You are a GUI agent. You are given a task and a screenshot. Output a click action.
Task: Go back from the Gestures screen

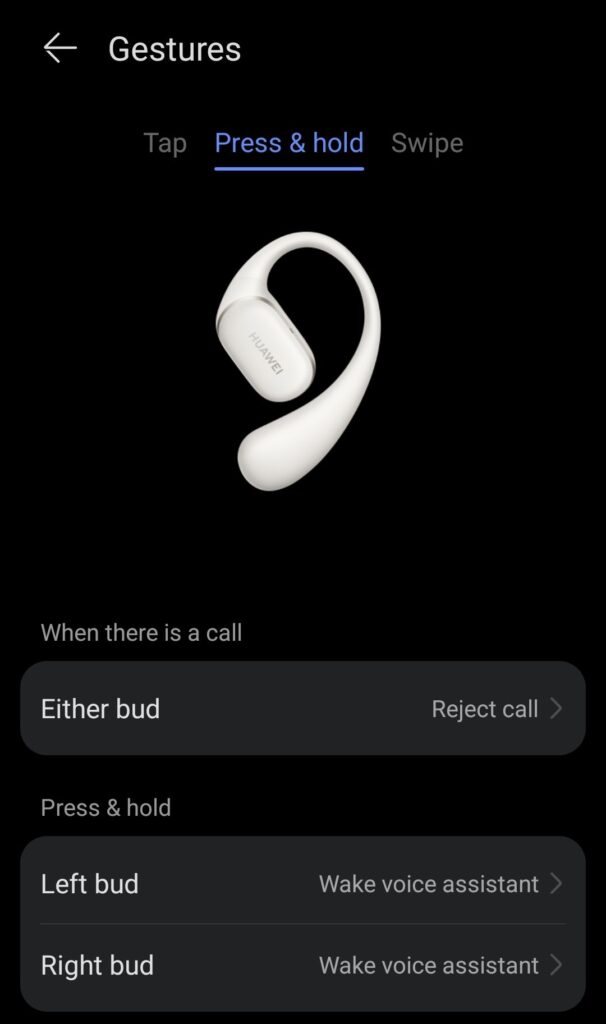[60, 48]
